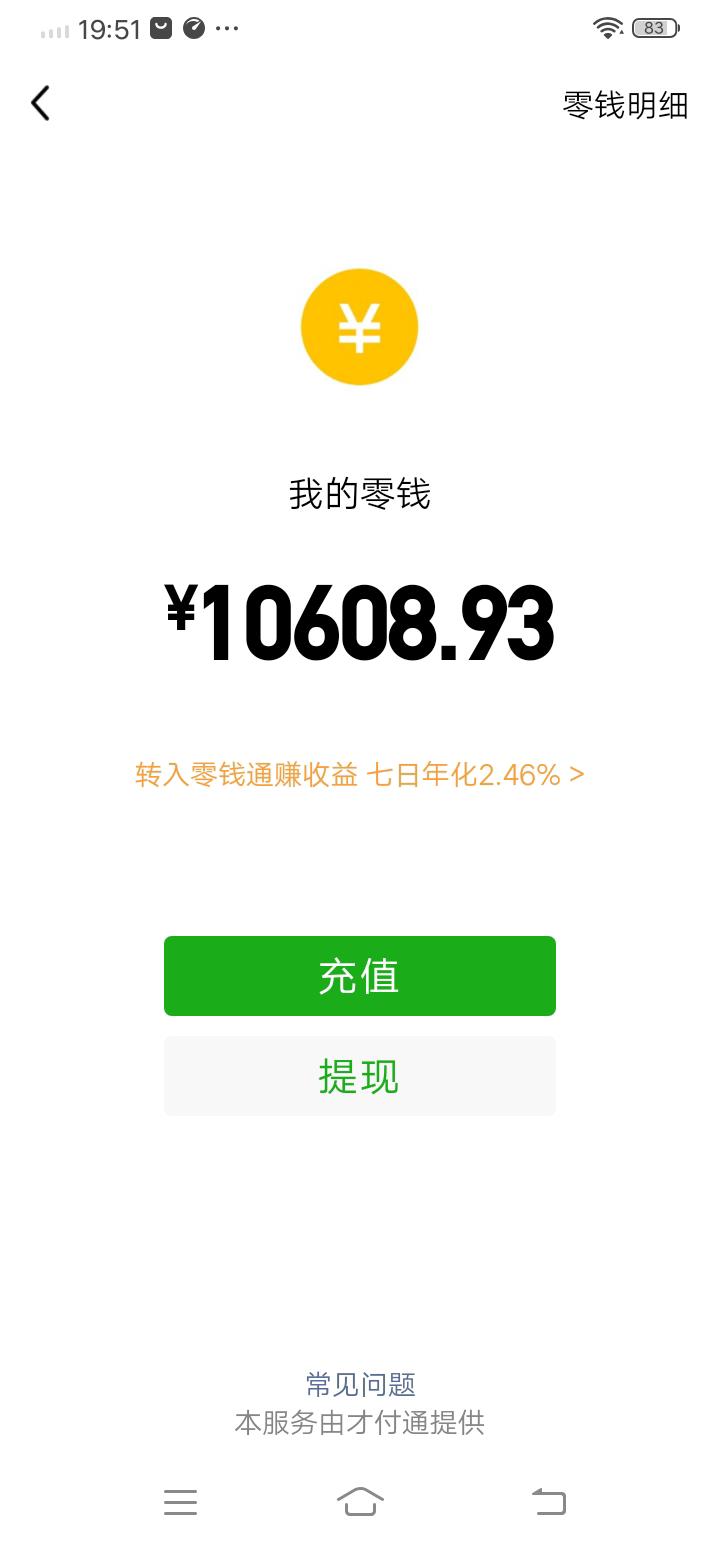Go back using the top-left arrow

tap(40, 103)
